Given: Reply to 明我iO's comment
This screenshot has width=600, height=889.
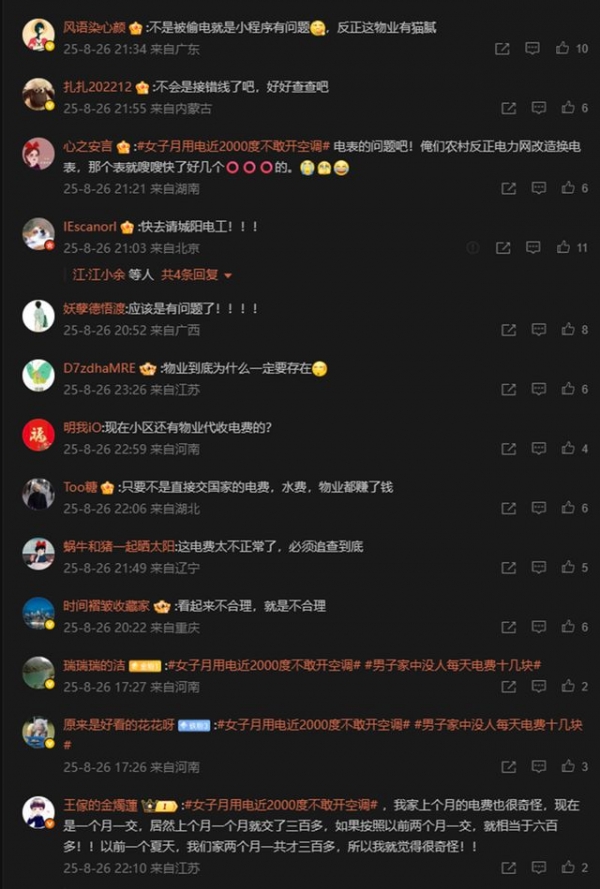Looking at the screenshot, I should 536,449.
